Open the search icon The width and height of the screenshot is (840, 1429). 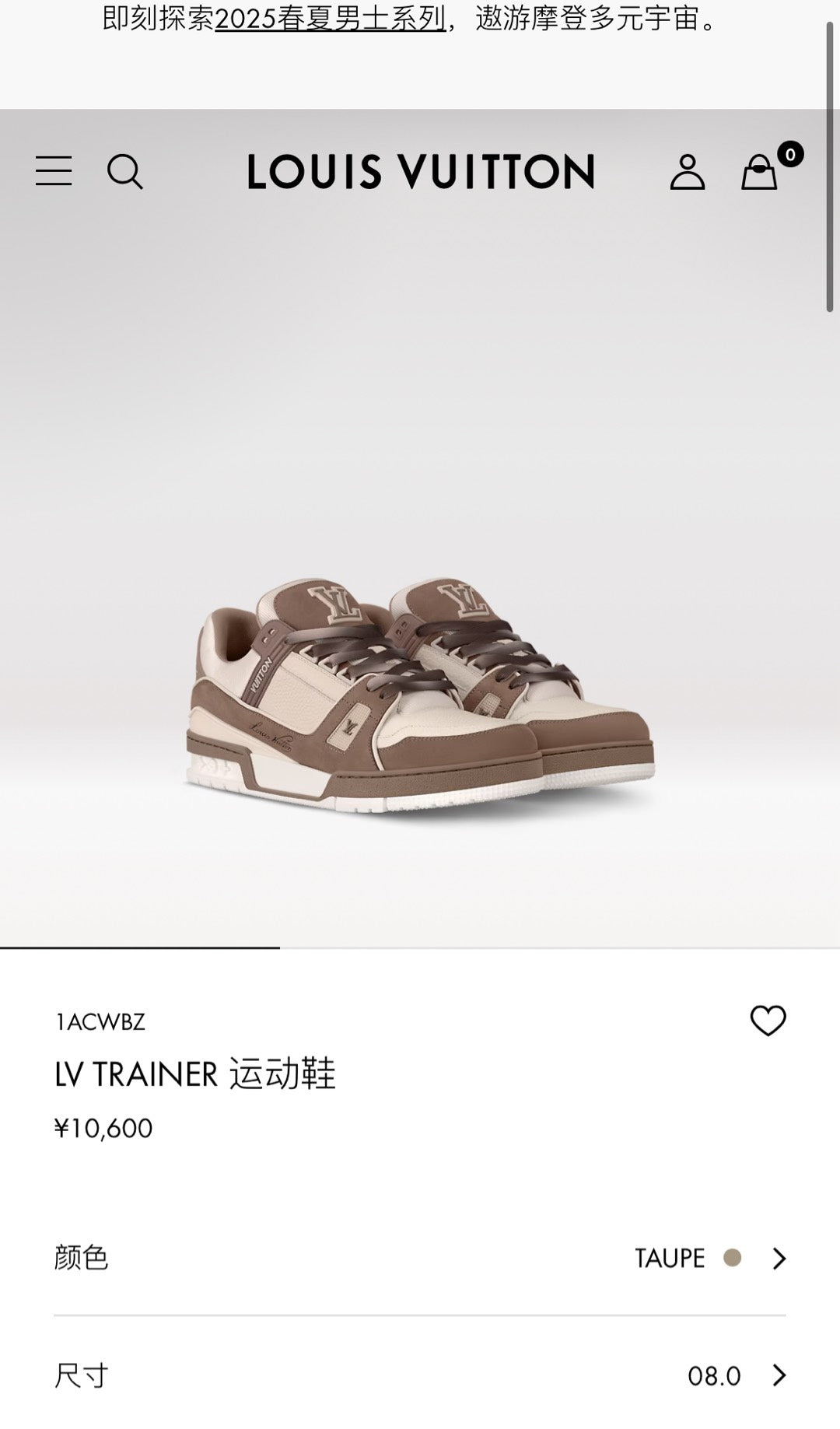click(124, 171)
